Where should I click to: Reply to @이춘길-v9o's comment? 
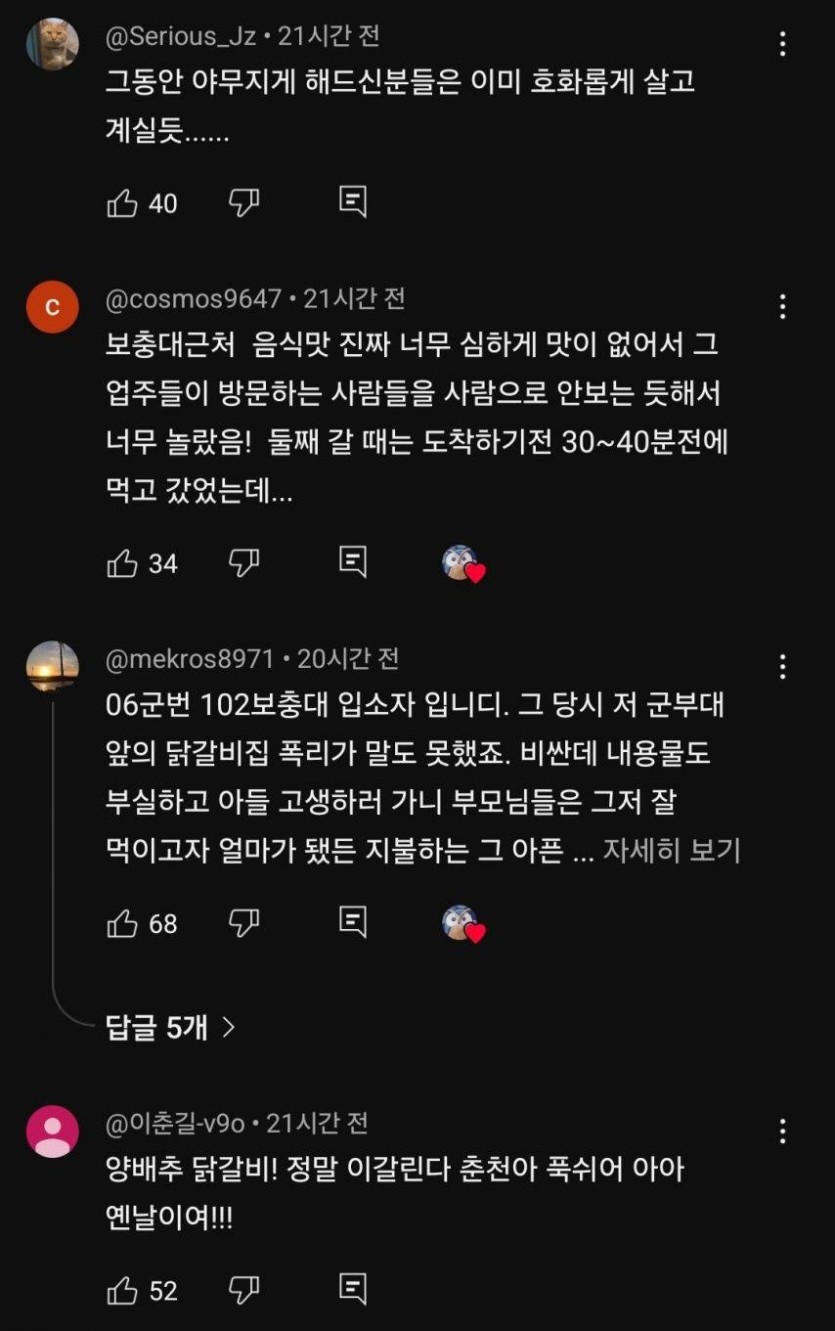pos(352,1290)
